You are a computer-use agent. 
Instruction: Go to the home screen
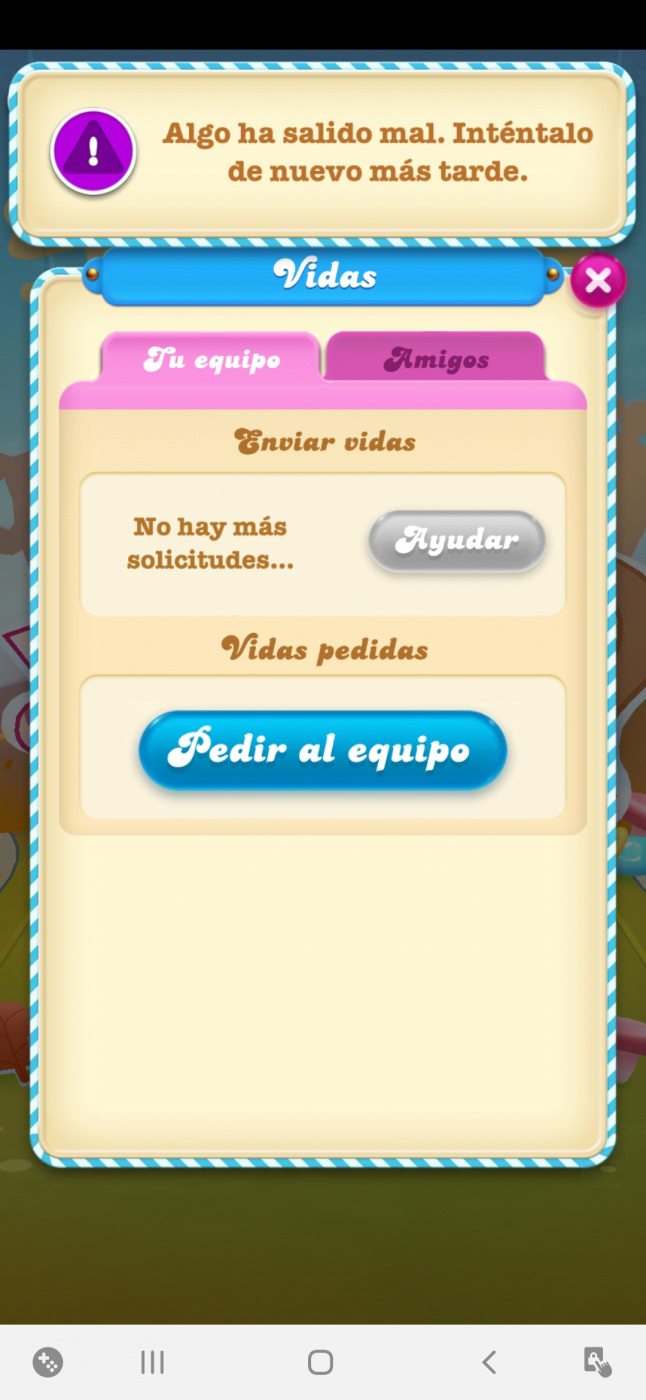pos(320,1362)
